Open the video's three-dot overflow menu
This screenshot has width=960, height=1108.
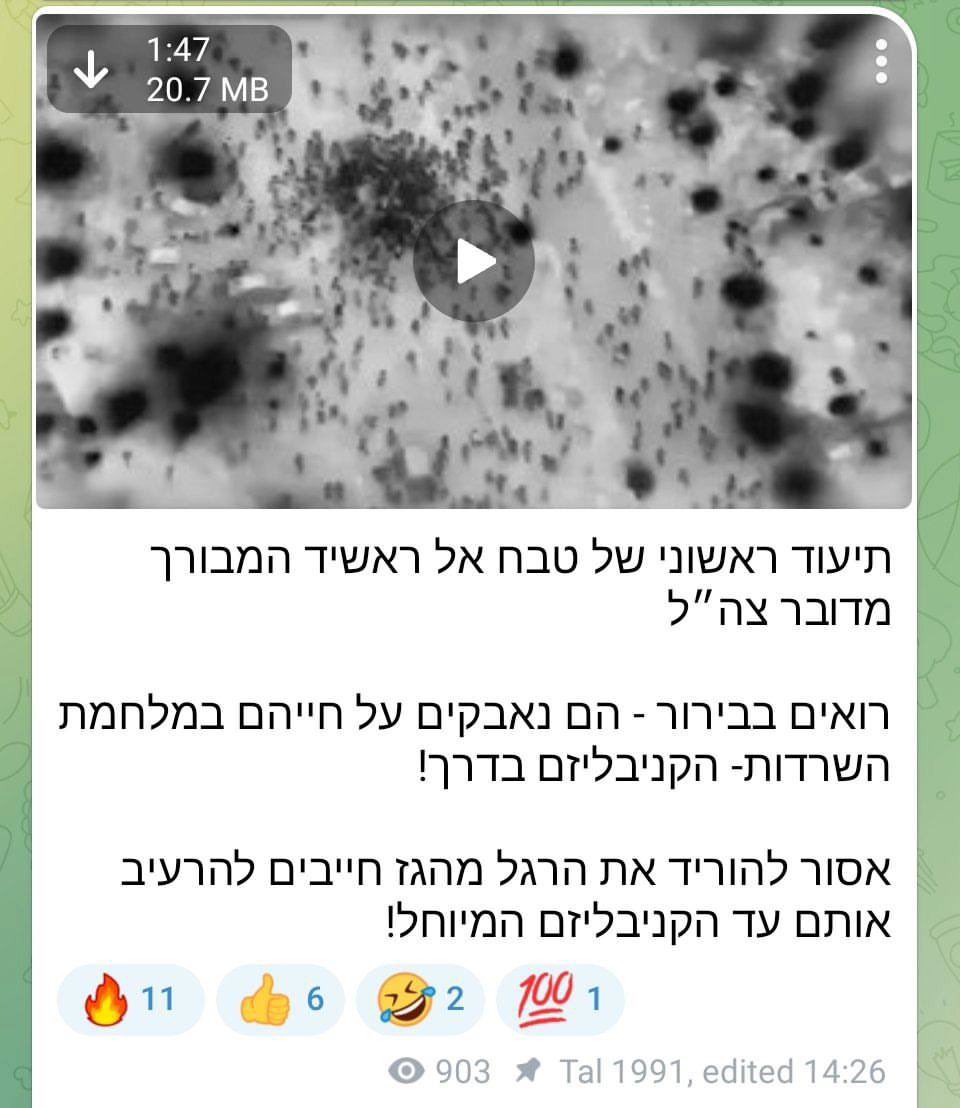(881, 62)
